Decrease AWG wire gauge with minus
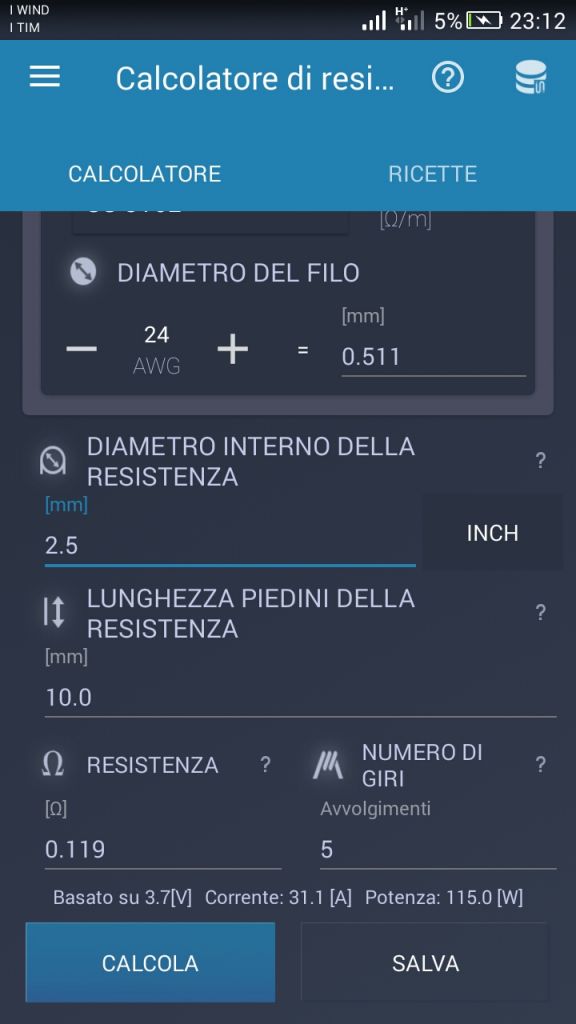 (x=82, y=349)
